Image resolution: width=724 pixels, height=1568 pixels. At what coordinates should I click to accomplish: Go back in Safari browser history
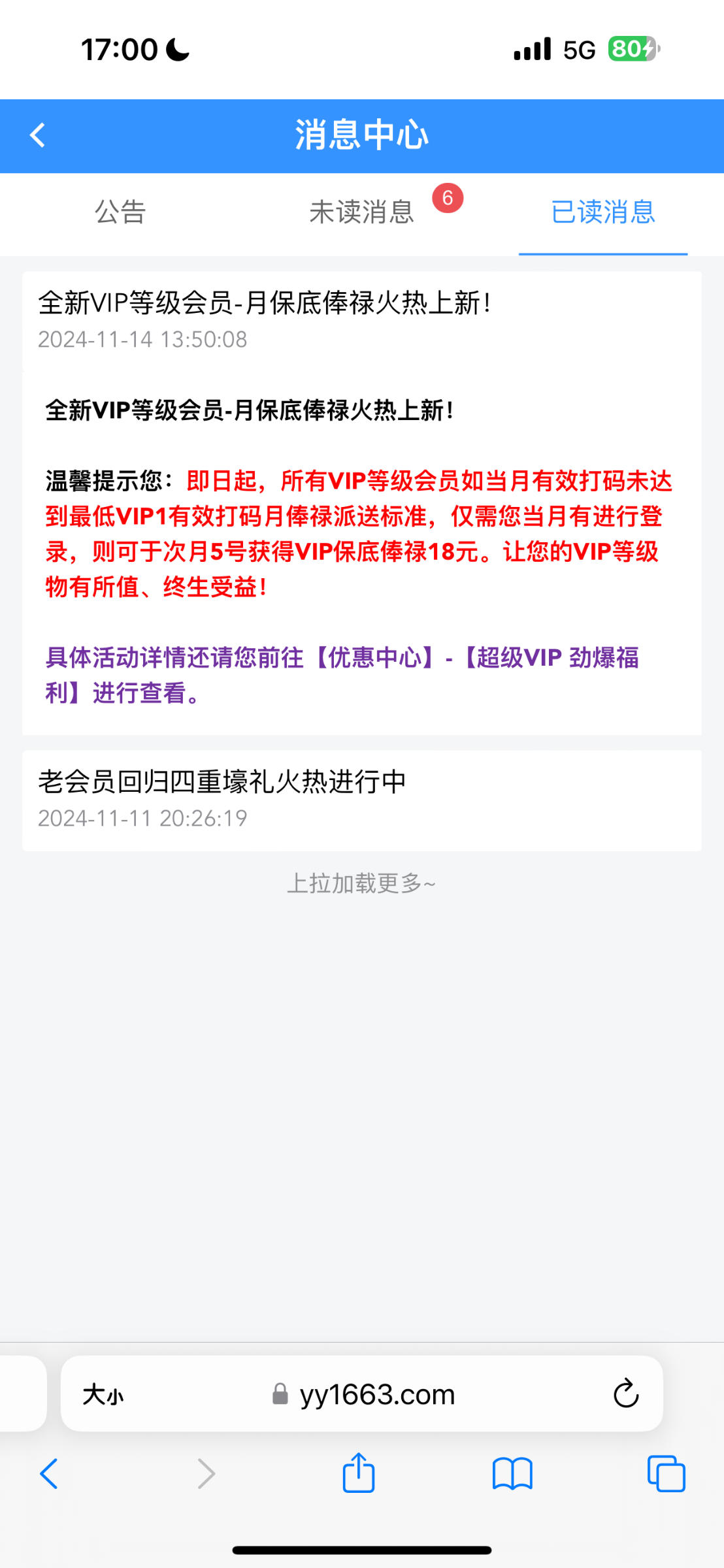point(49,1474)
